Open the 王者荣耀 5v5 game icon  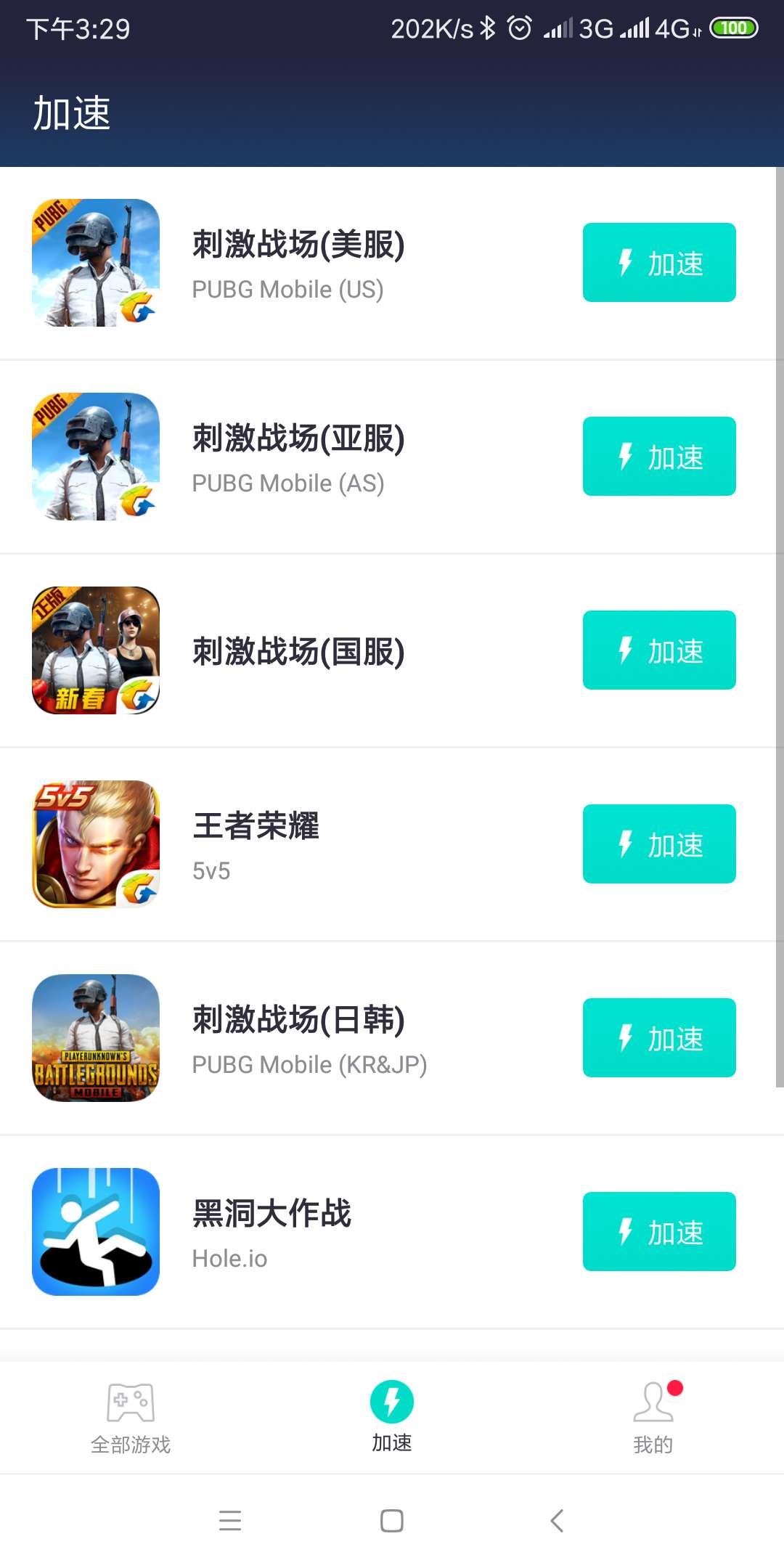pos(95,844)
